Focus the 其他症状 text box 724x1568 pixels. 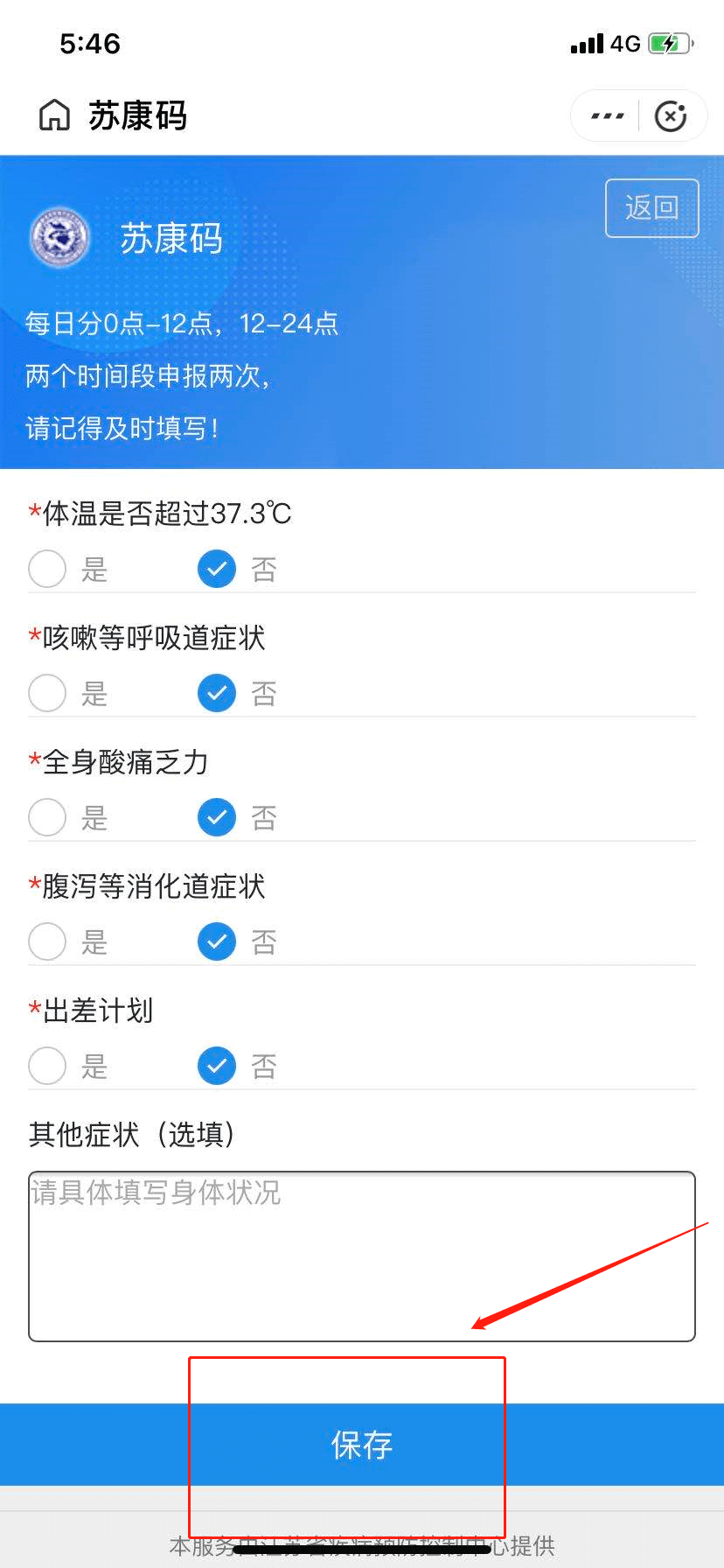361,1256
